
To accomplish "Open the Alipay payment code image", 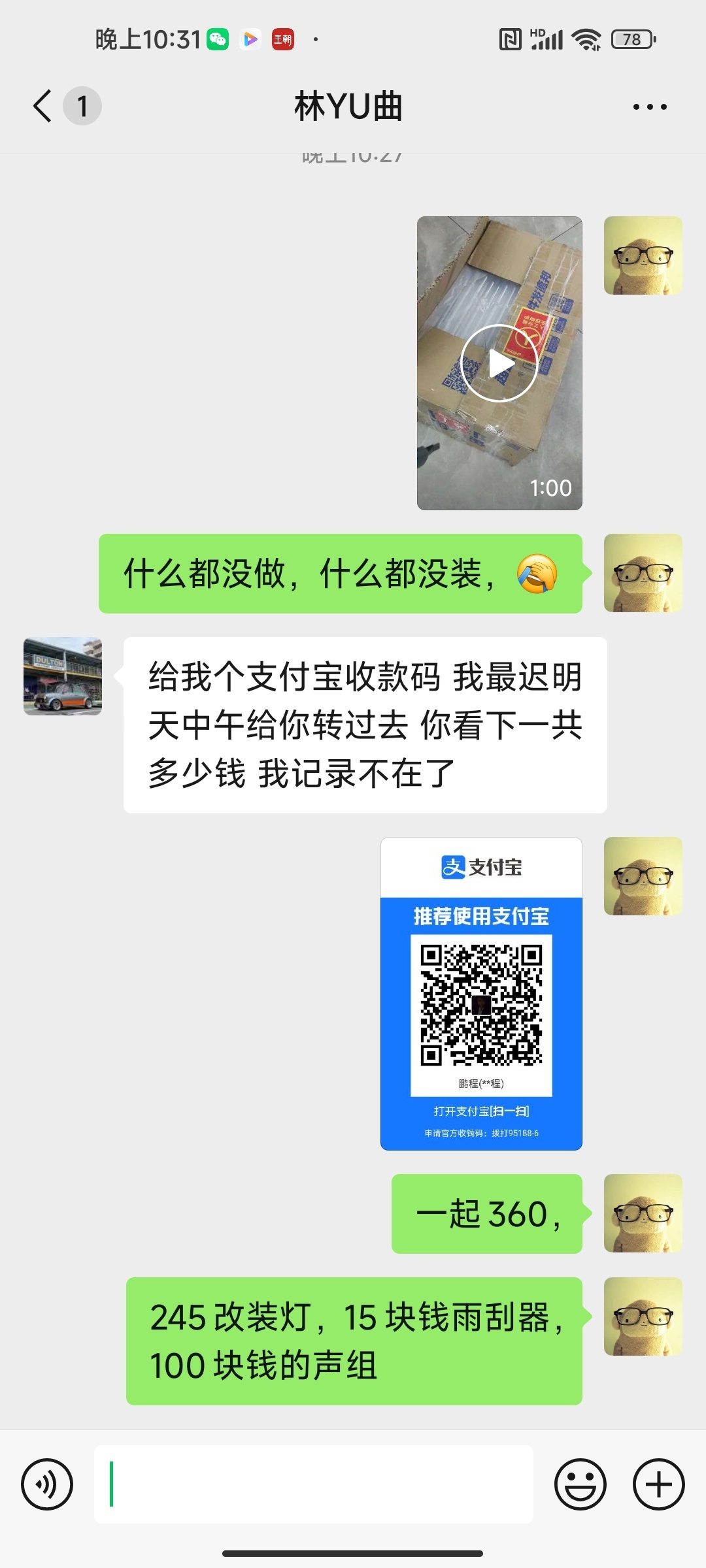I will point(481,993).
